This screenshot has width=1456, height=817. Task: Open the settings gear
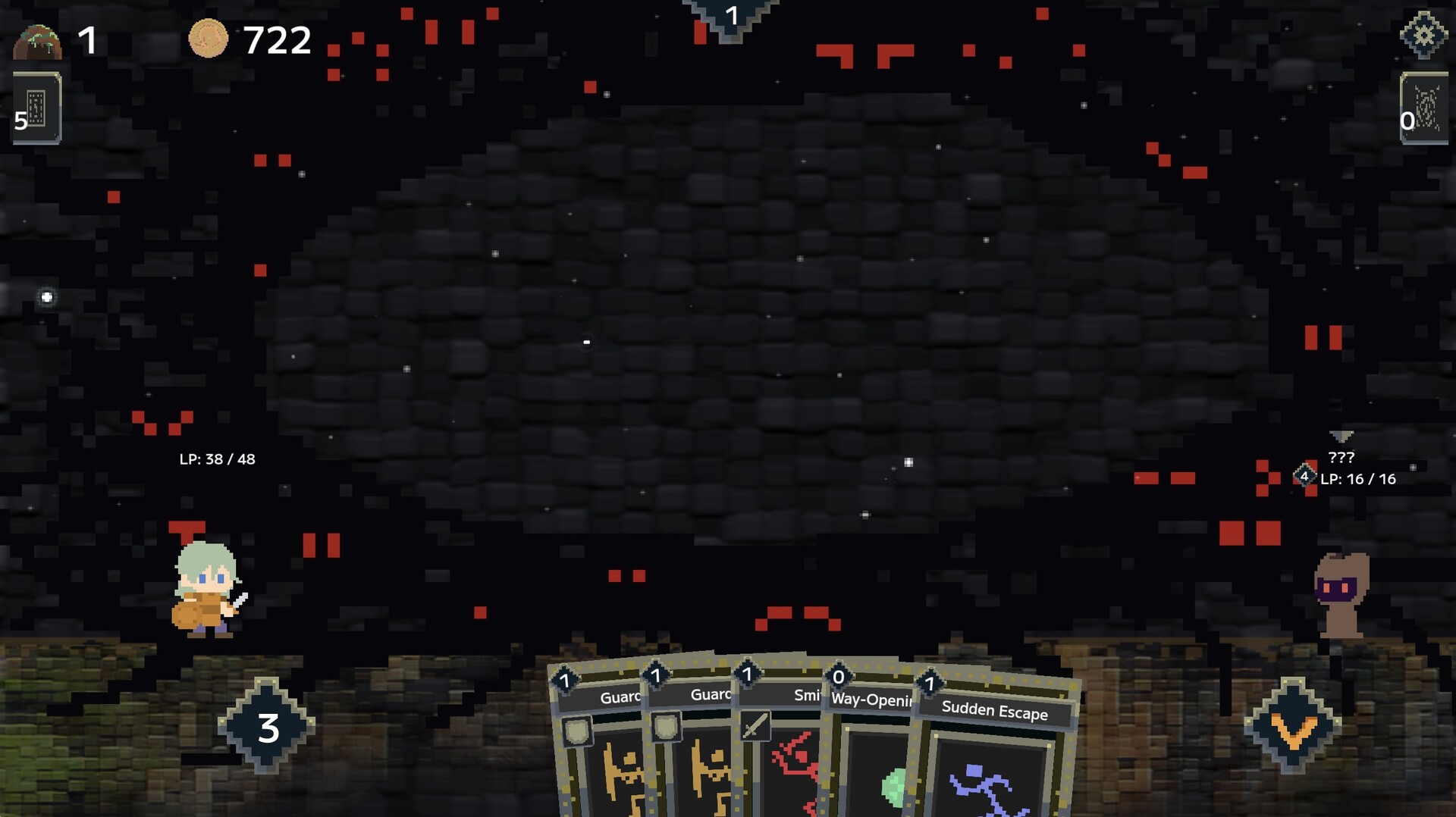(1423, 34)
